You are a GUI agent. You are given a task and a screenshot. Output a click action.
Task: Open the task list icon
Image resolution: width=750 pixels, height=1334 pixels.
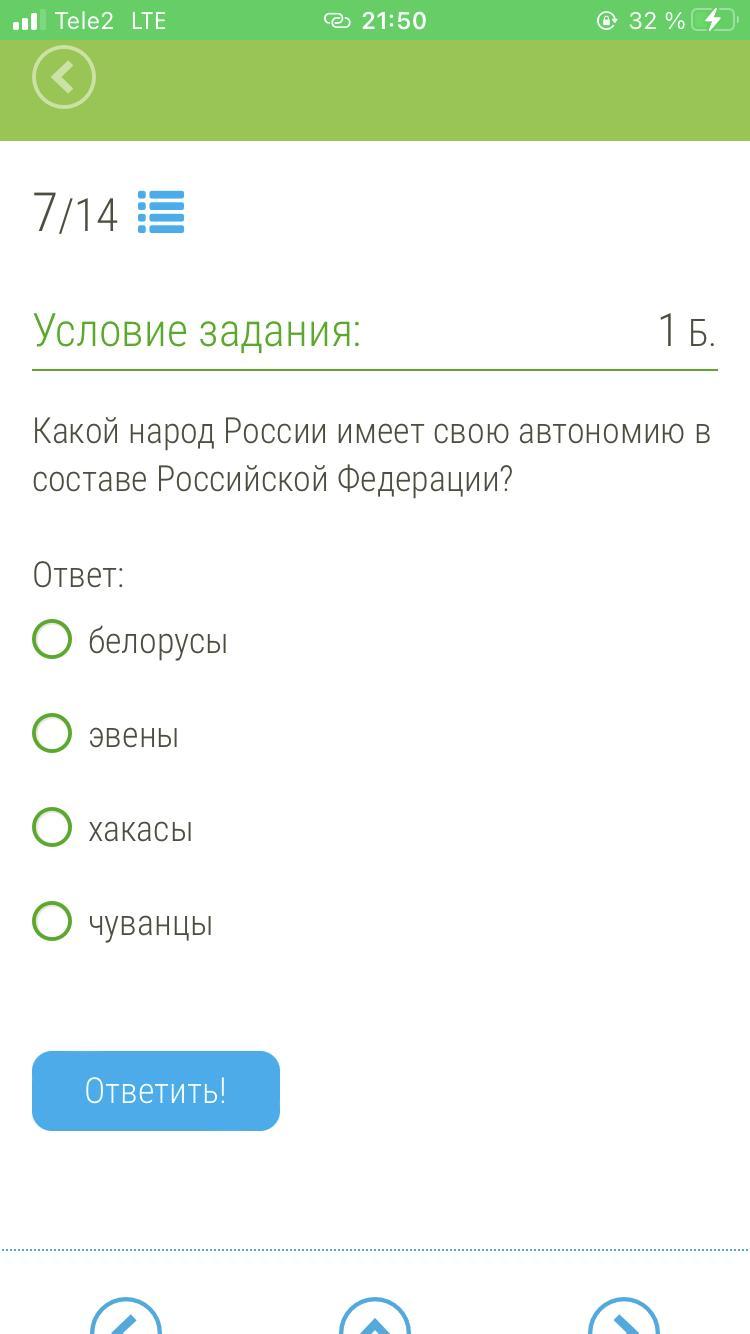coord(161,212)
